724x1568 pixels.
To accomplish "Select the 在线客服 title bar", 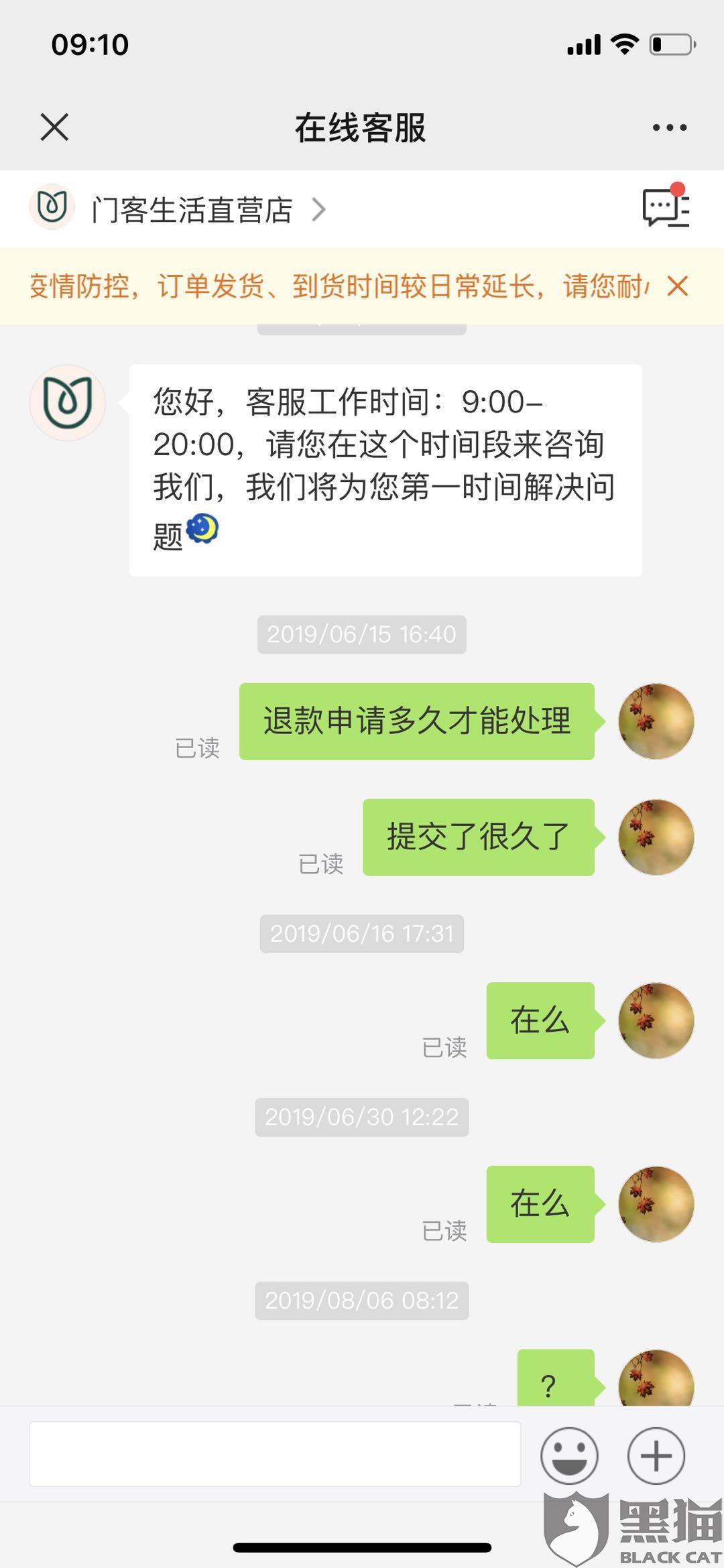I will point(362,126).
